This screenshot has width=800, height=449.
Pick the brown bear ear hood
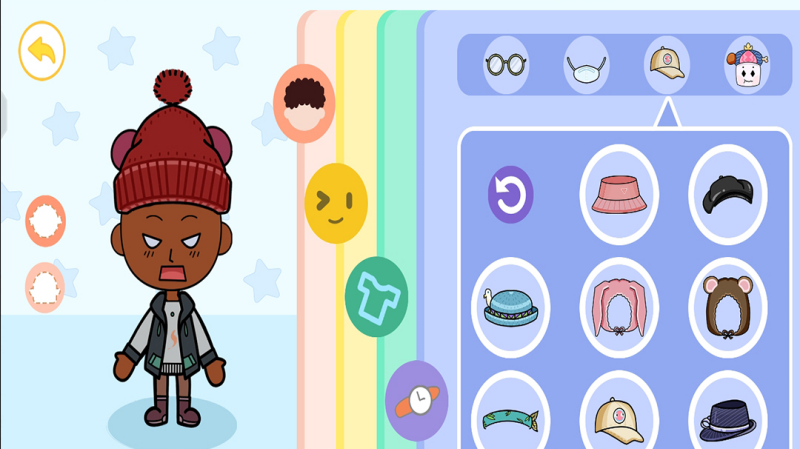(x=727, y=307)
